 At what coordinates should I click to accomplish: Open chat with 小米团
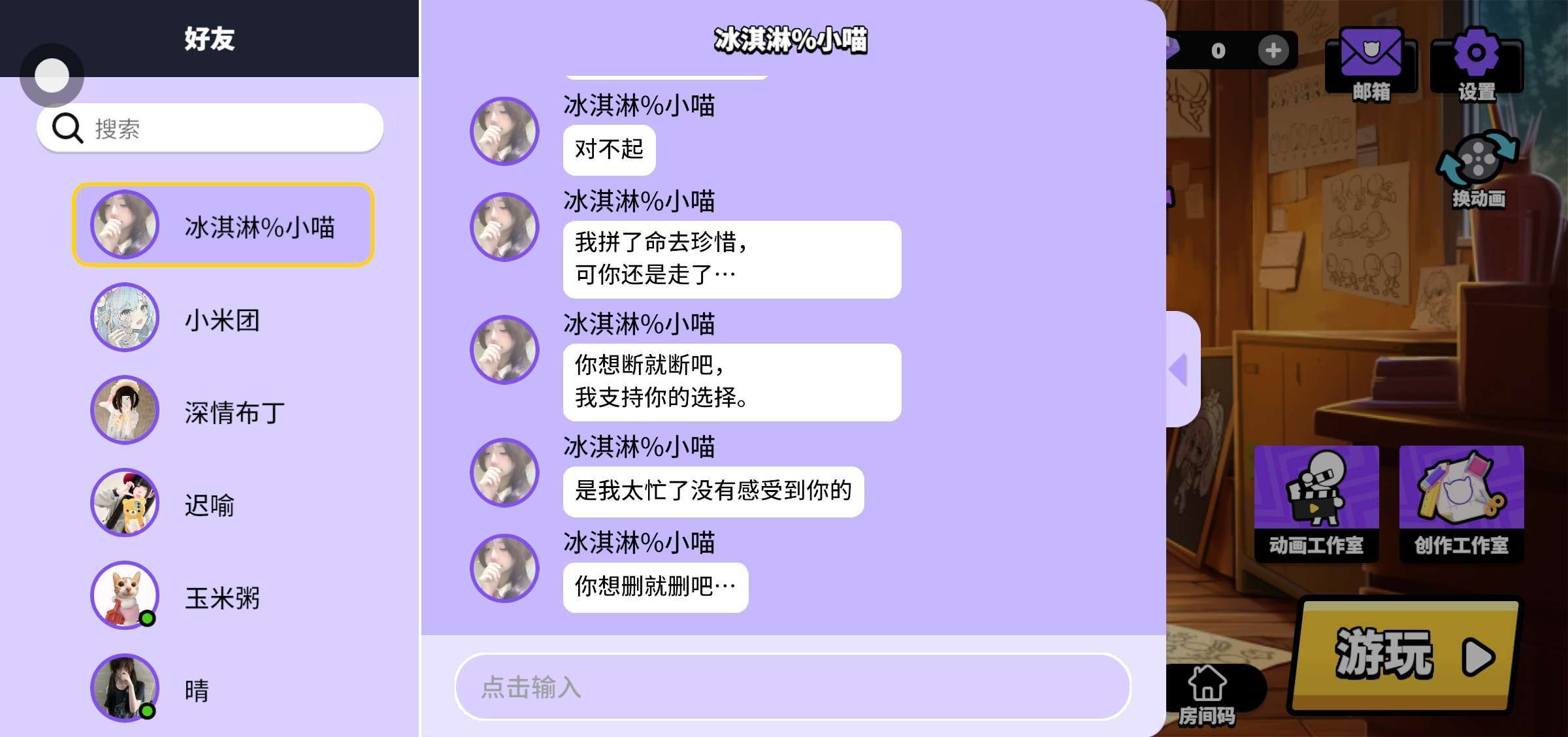click(x=222, y=319)
